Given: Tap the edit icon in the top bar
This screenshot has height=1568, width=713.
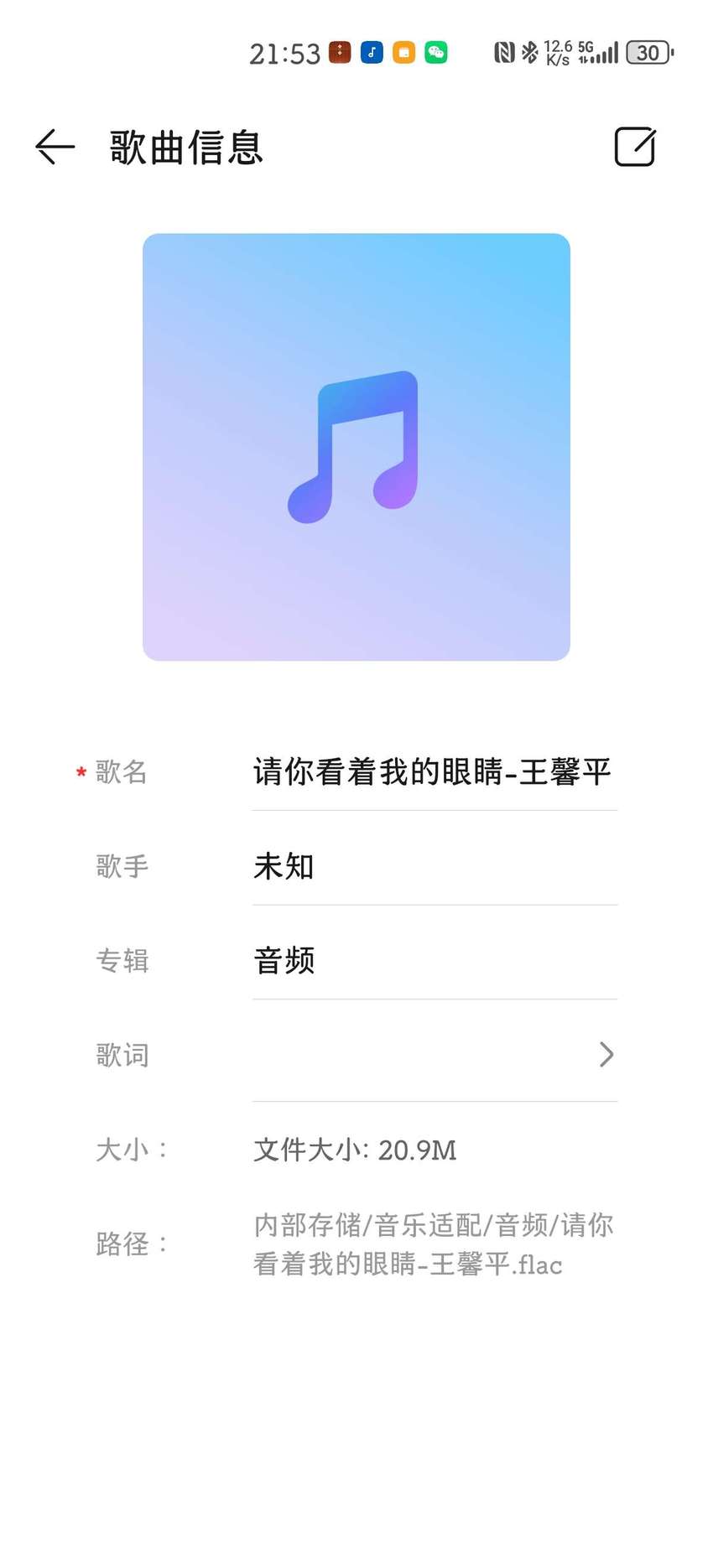Looking at the screenshot, I should click(x=635, y=147).
